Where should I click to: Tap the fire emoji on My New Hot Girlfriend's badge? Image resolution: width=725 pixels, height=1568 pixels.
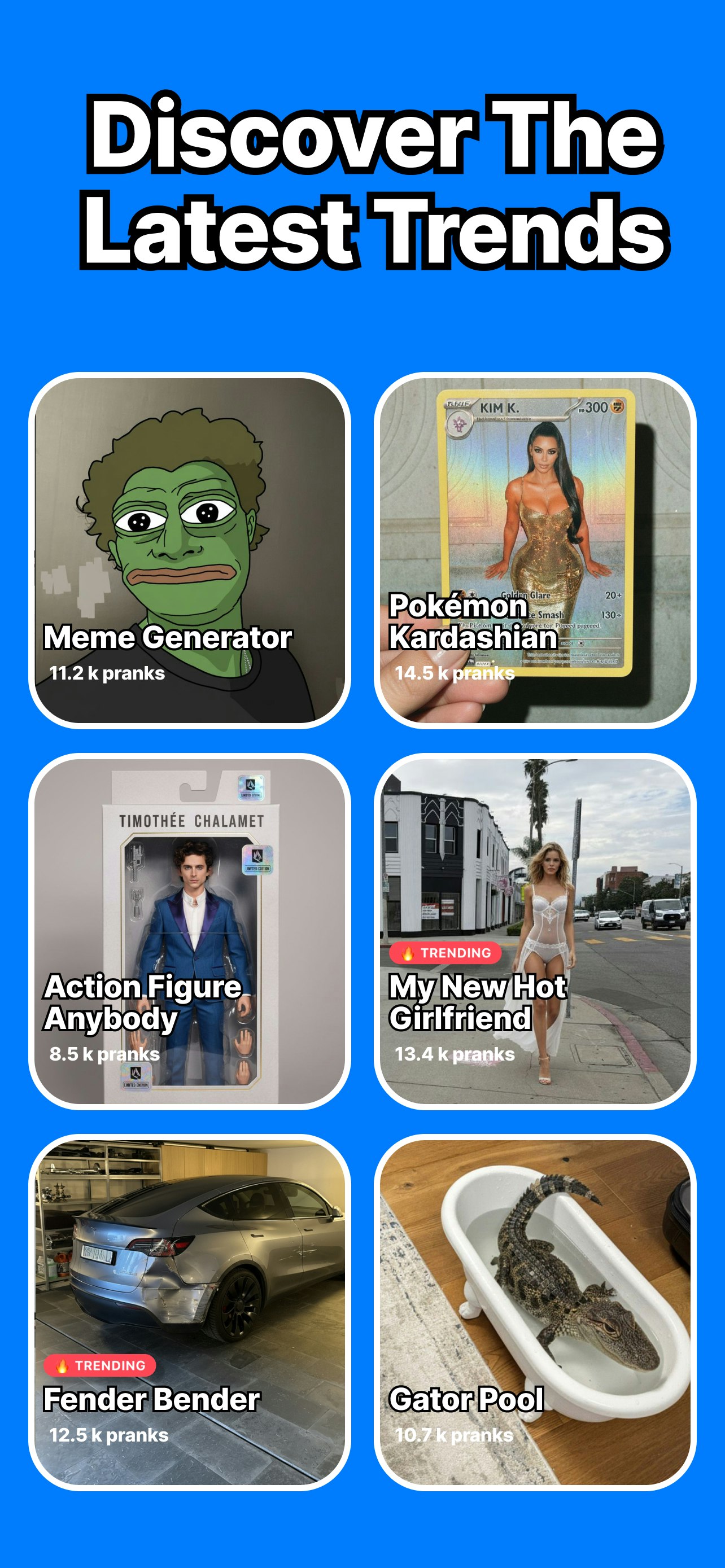pyautogui.click(x=408, y=954)
